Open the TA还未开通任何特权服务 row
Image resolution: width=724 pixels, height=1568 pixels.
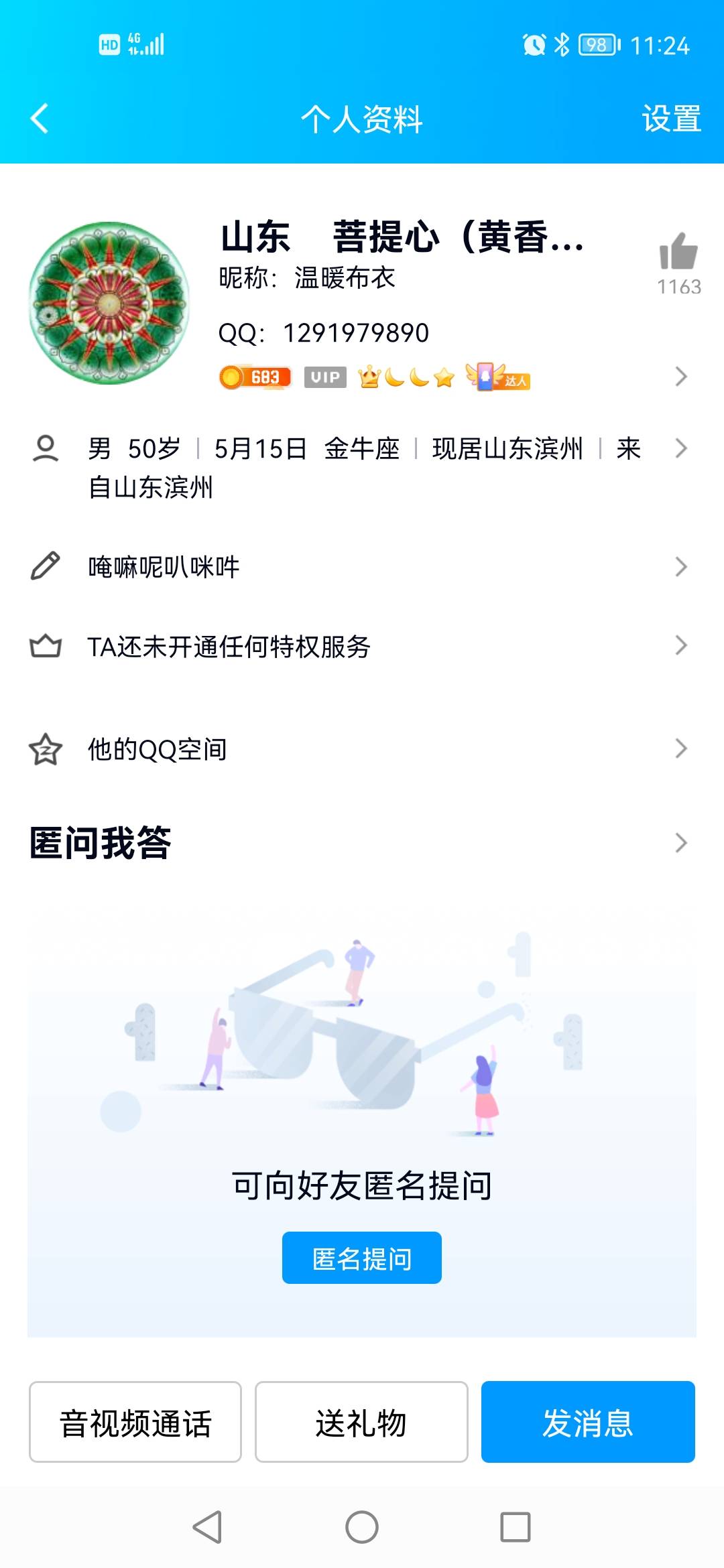coord(362,646)
